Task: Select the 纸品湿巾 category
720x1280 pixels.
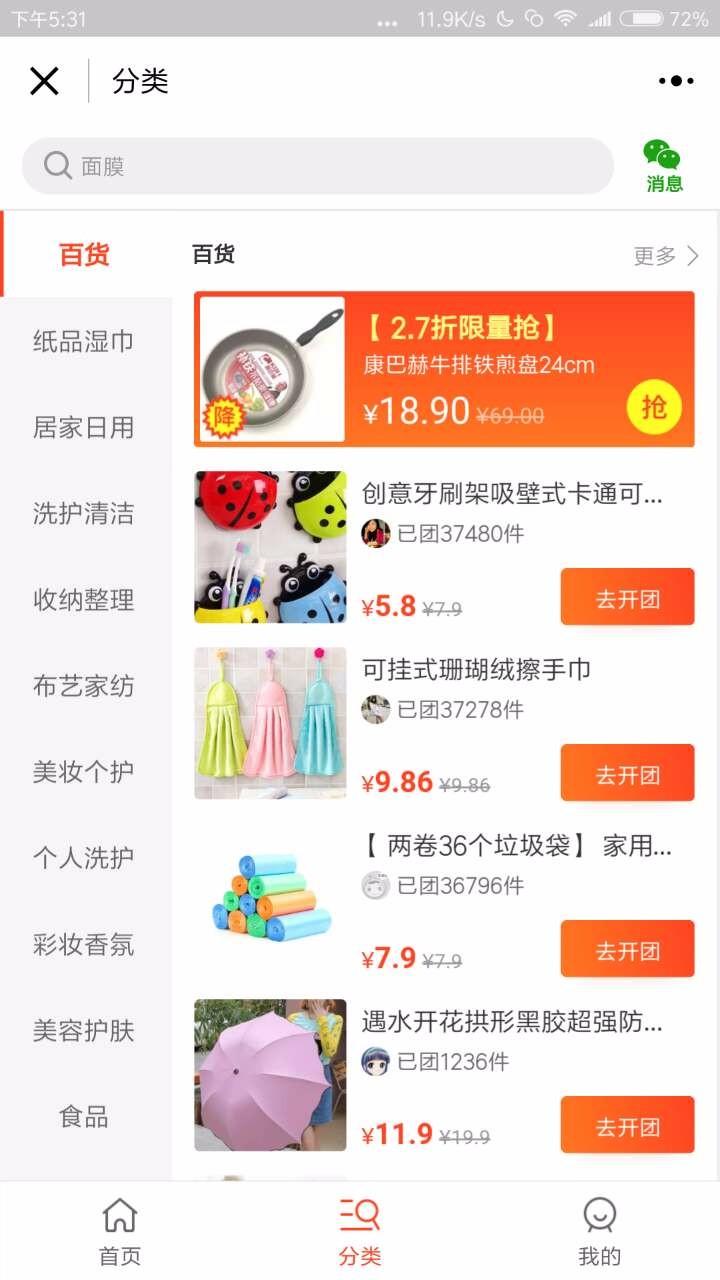Action: coord(84,341)
